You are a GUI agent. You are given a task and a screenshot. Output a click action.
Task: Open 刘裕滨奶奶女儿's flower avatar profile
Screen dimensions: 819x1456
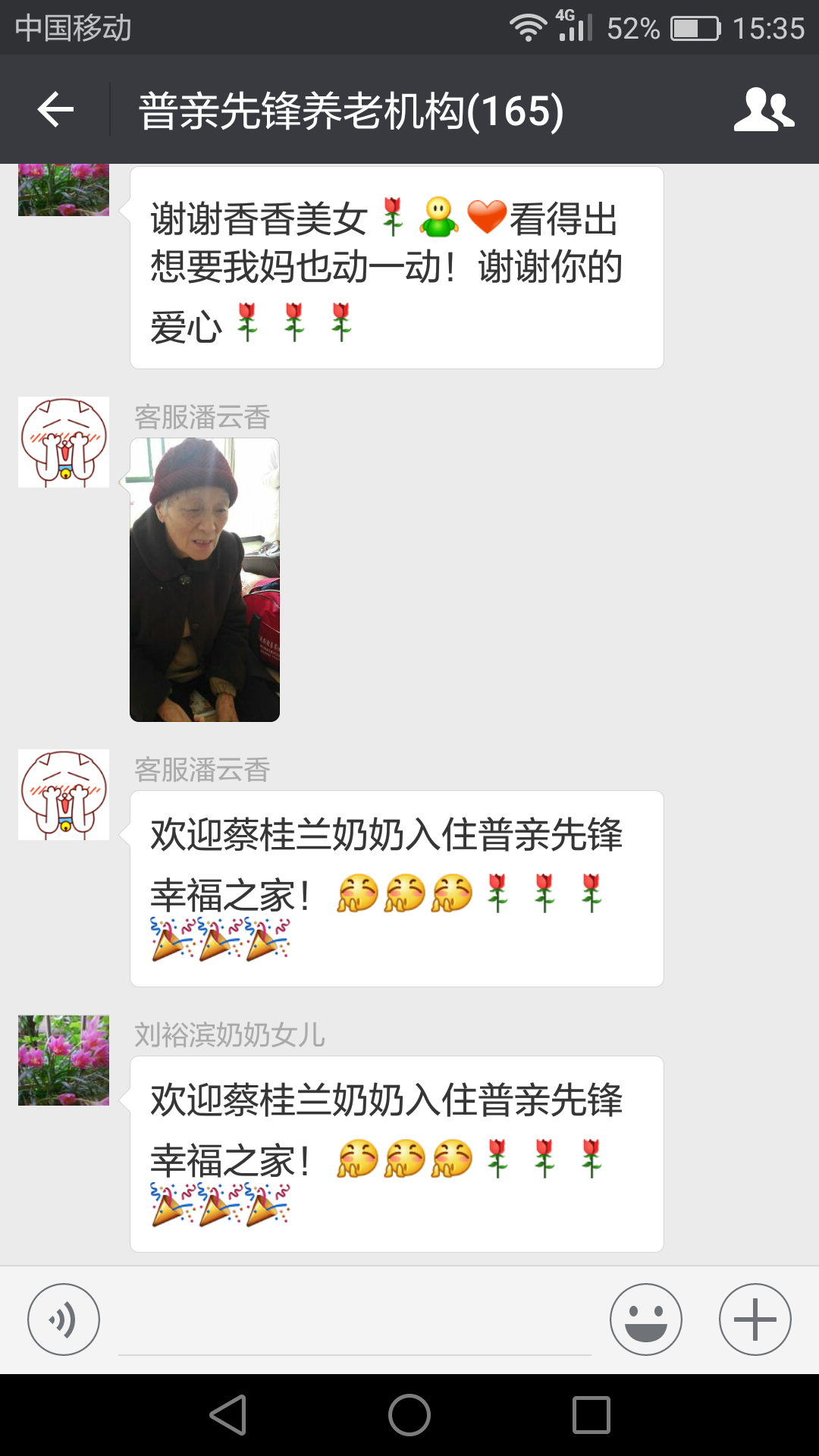[x=64, y=1060]
